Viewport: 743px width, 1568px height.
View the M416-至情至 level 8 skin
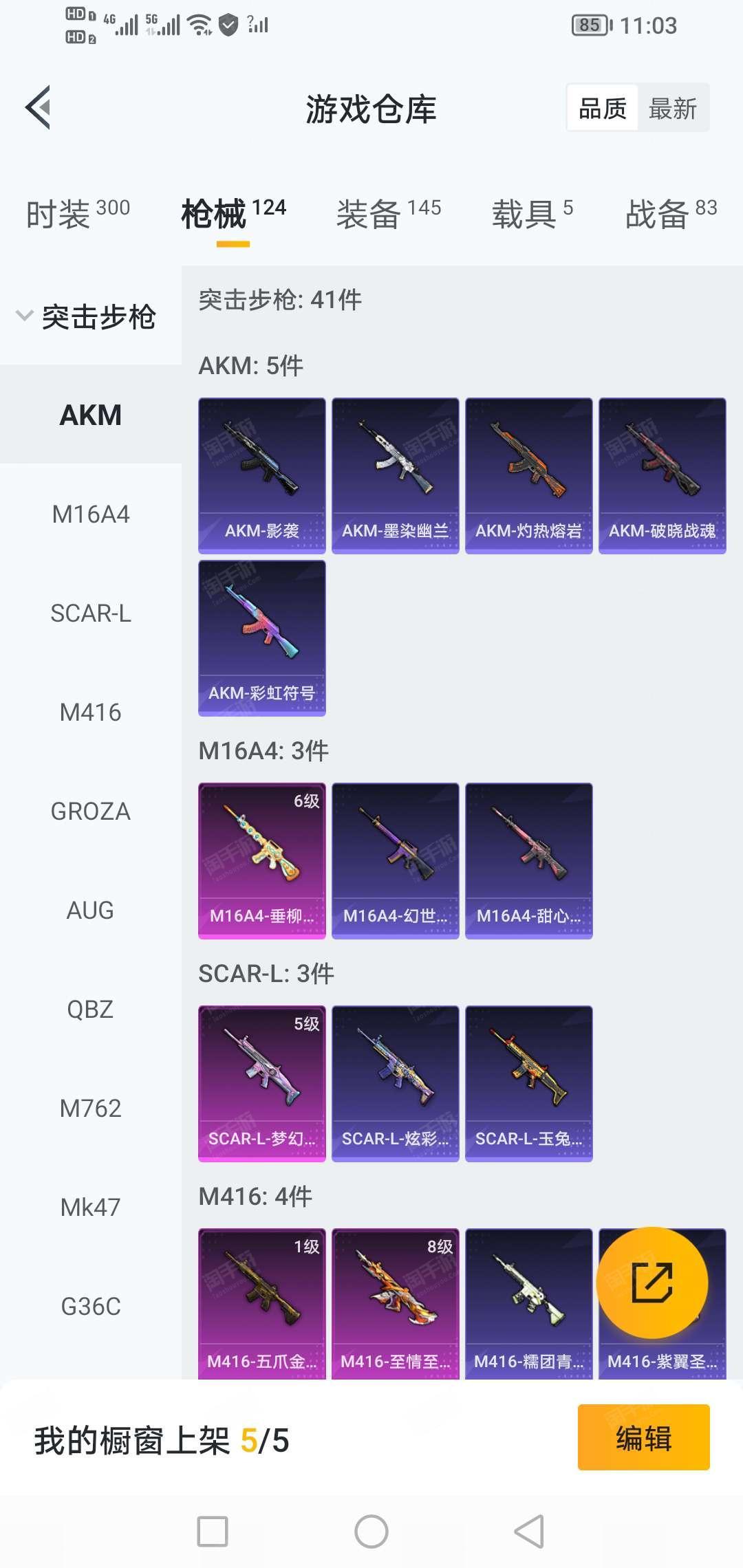tap(395, 1303)
